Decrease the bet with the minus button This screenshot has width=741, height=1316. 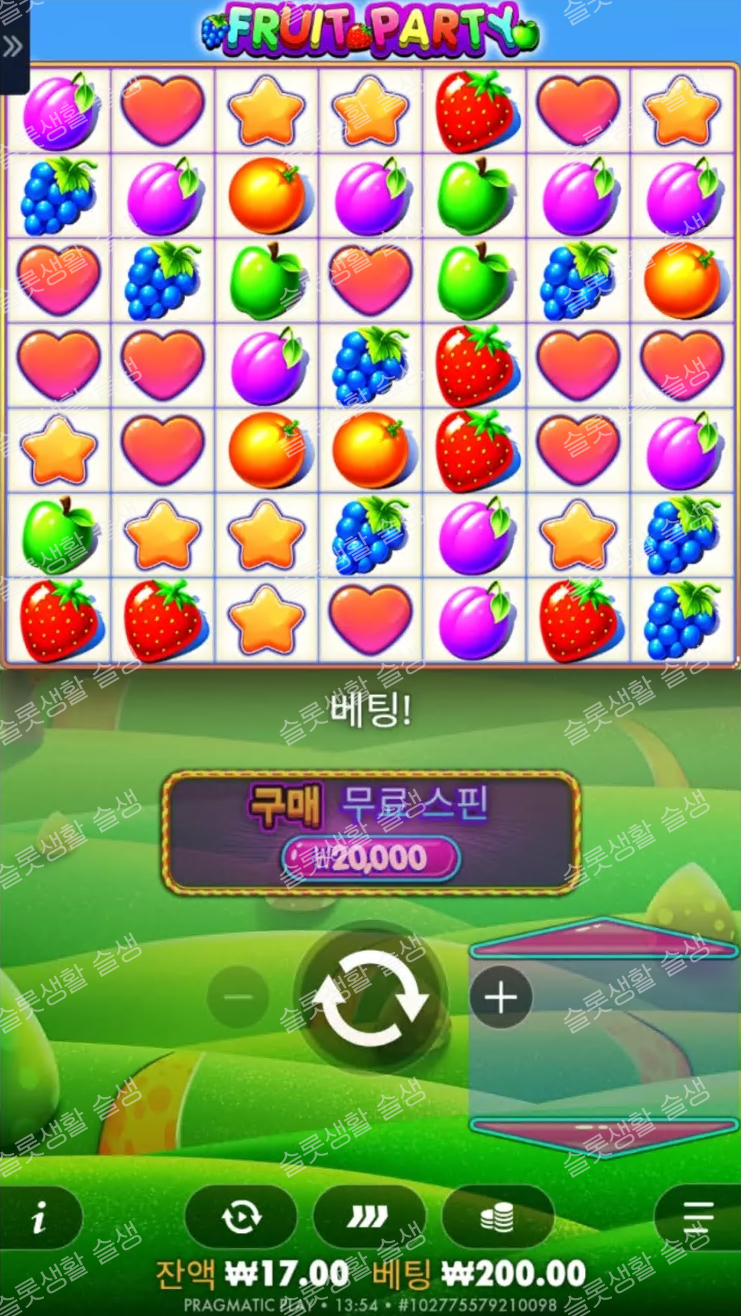pos(238,997)
